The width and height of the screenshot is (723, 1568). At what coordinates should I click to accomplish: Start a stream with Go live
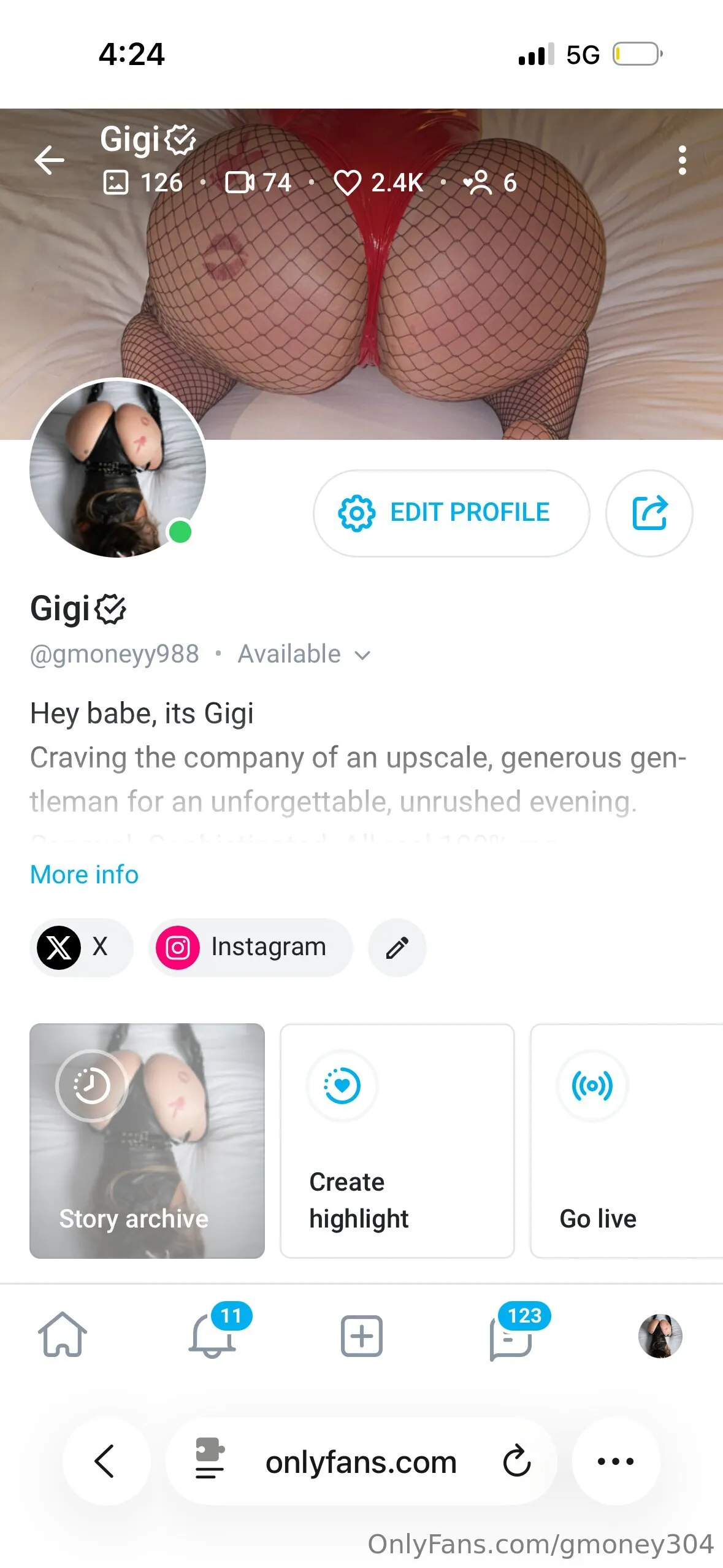click(625, 1140)
